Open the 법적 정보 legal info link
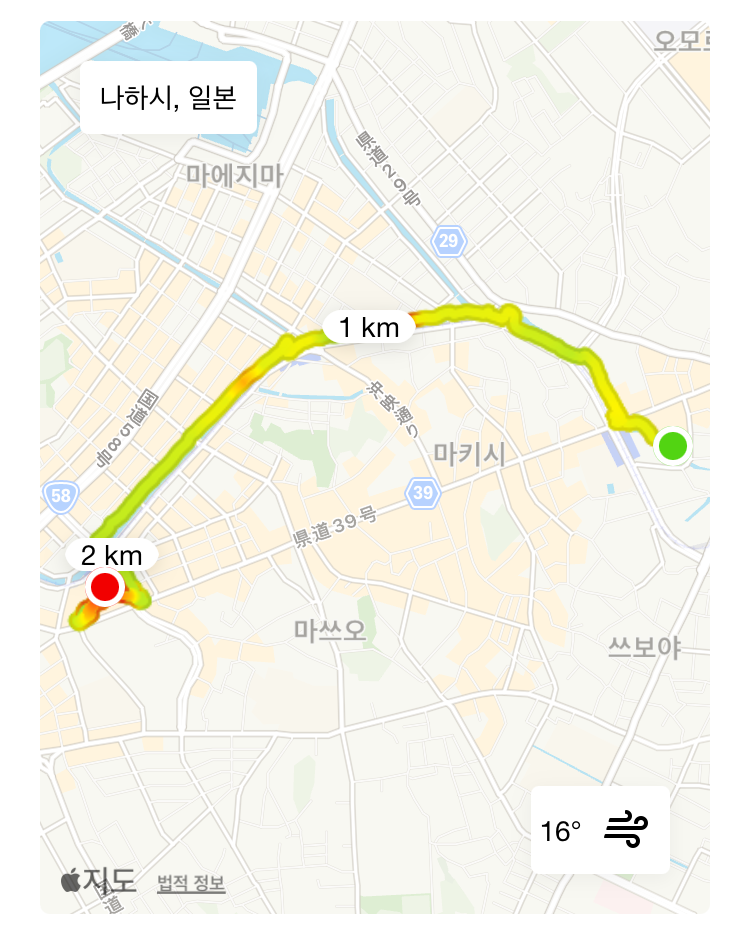This screenshot has width=750, height=933. pos(191,881)
